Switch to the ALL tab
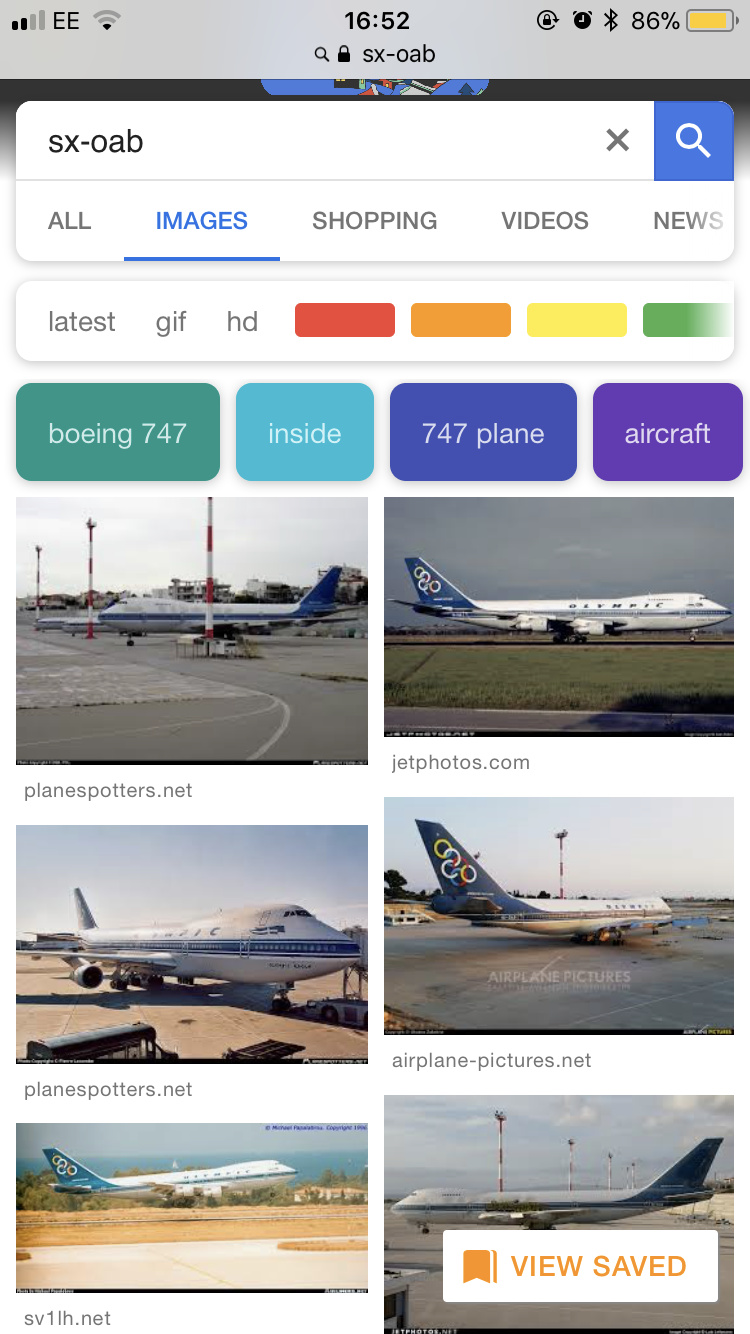750x1334 pixels. 70,221
